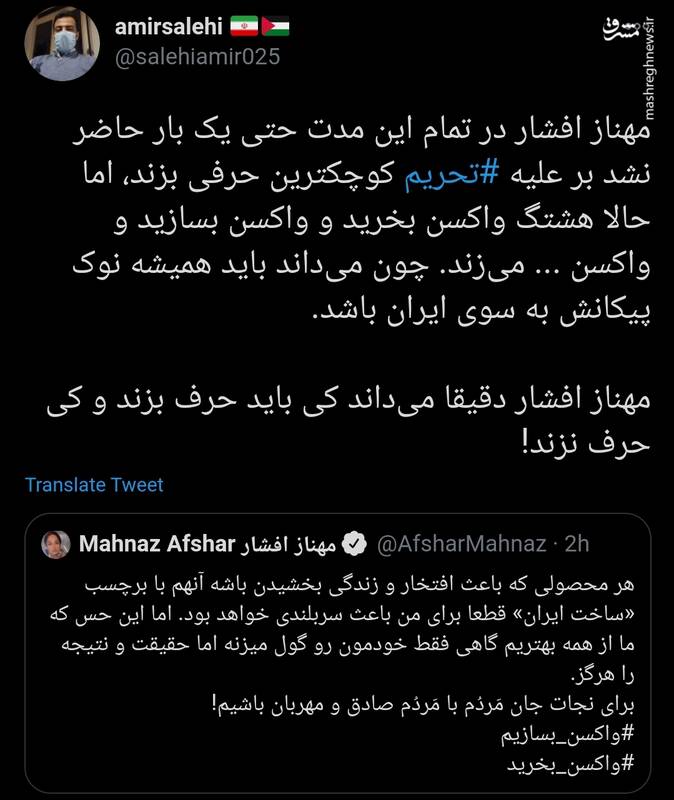674x800 pixels.
Task: Open the @salehiamir025 profile from the handle
Action: 197,57
